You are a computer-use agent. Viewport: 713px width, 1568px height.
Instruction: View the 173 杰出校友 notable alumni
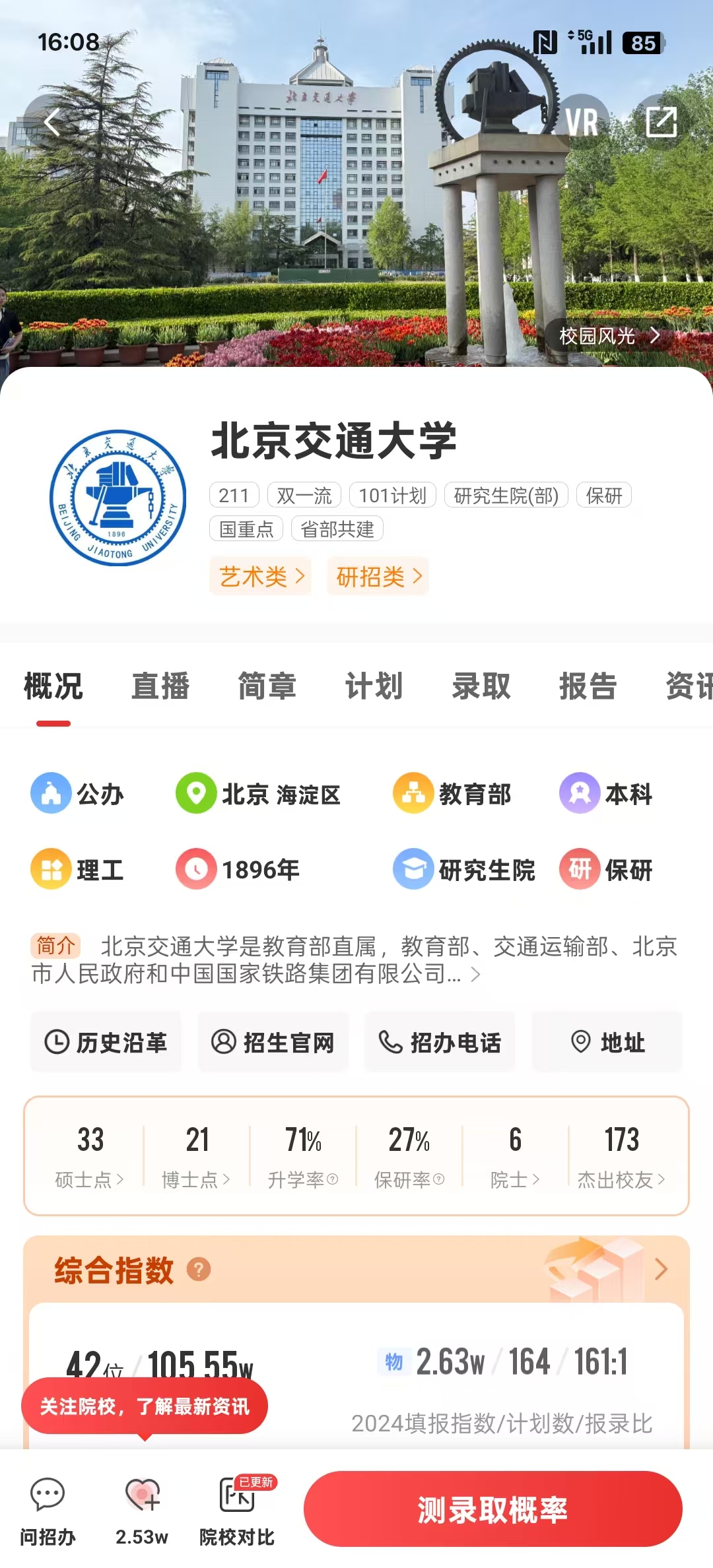[621, 1156]
